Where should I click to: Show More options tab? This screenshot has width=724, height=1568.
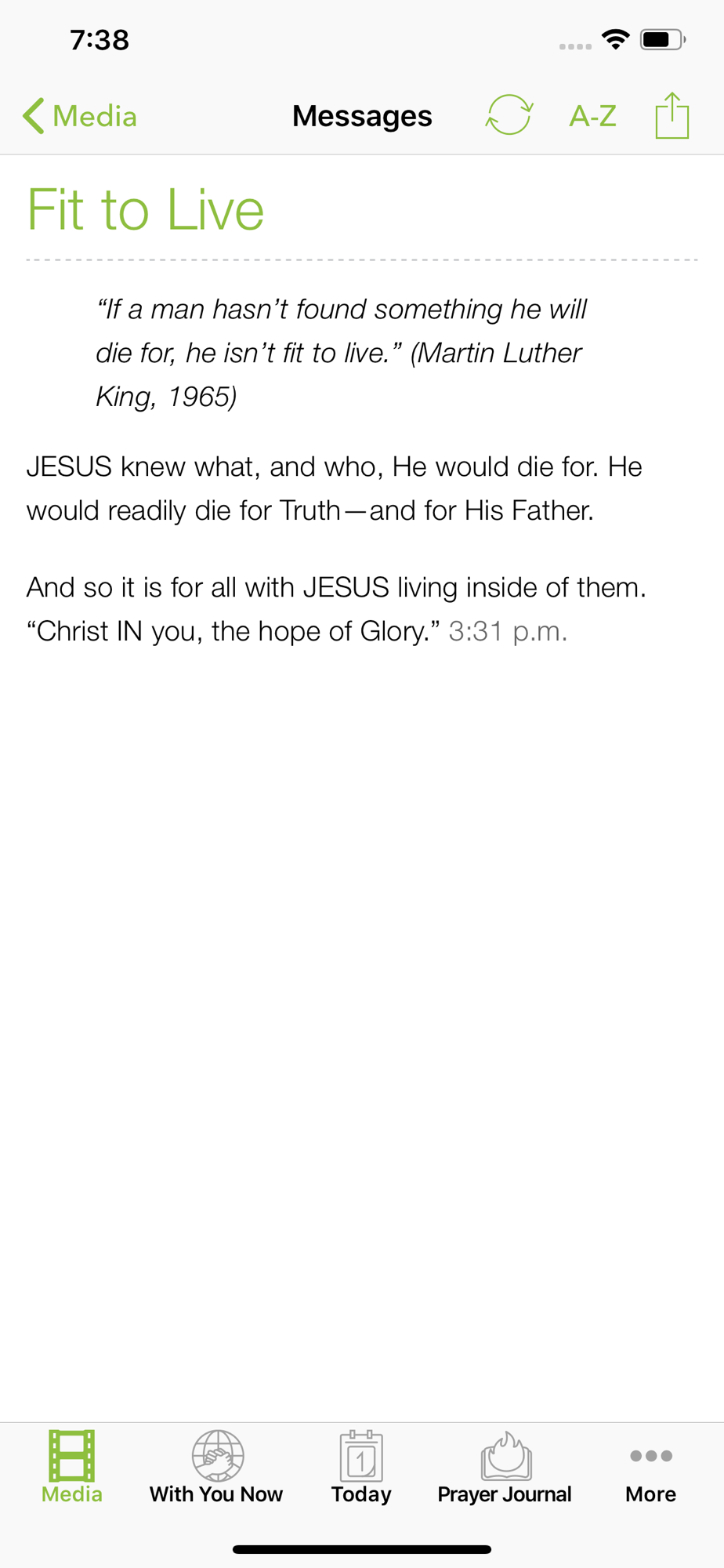point(650,1467)
